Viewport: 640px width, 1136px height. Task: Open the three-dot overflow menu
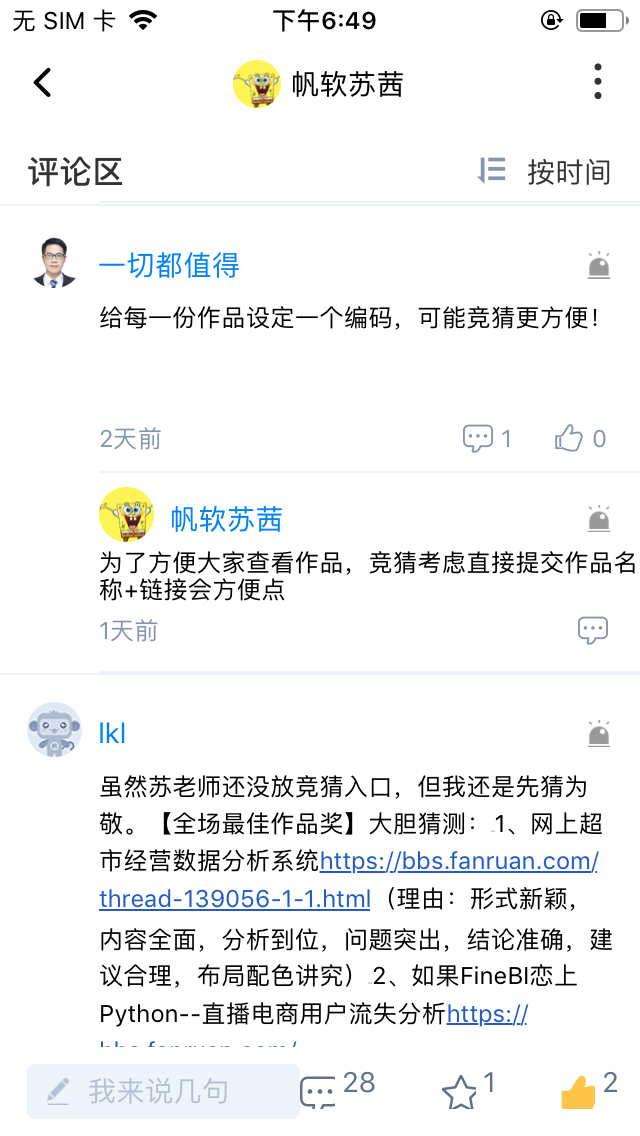[597, 82]
